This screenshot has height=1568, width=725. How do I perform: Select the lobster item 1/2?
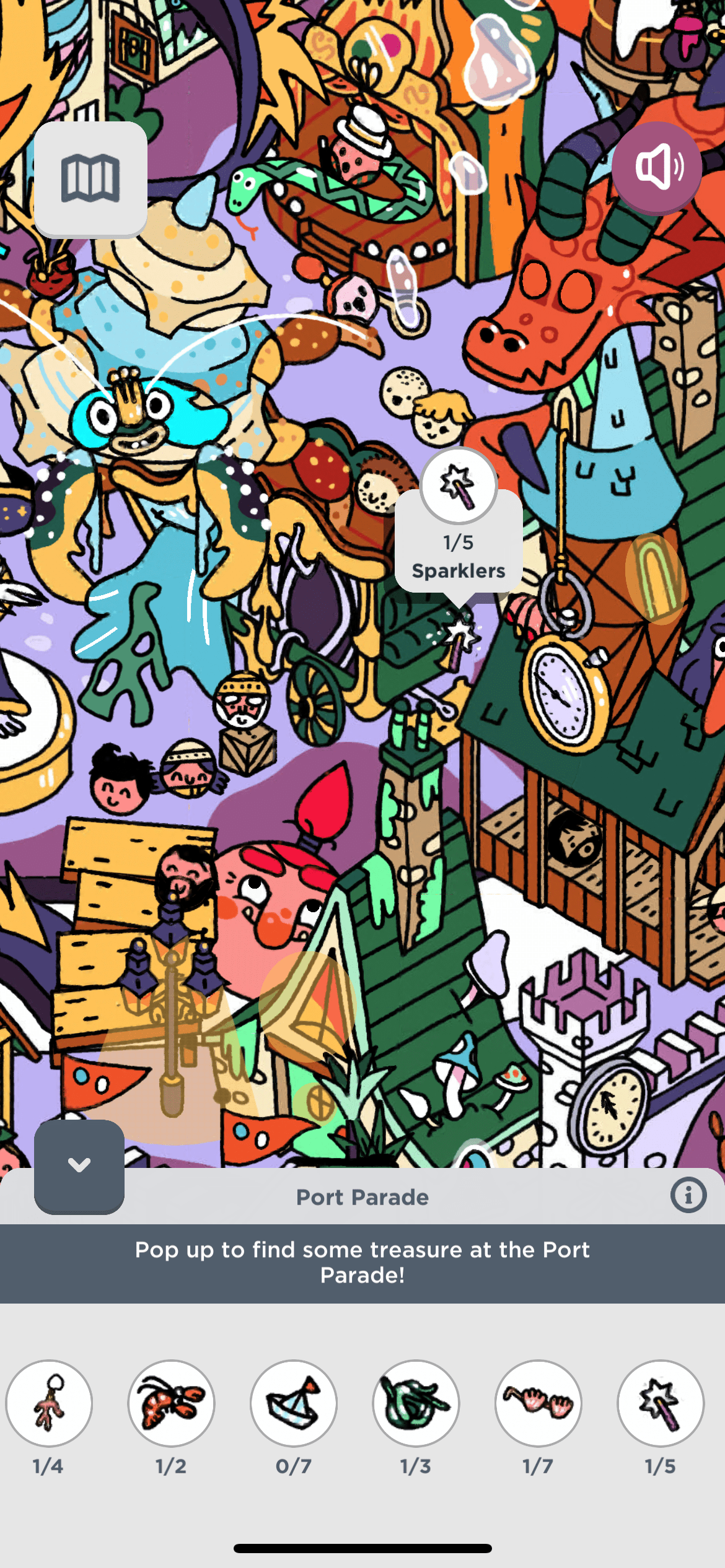[x=172, y=1403]
